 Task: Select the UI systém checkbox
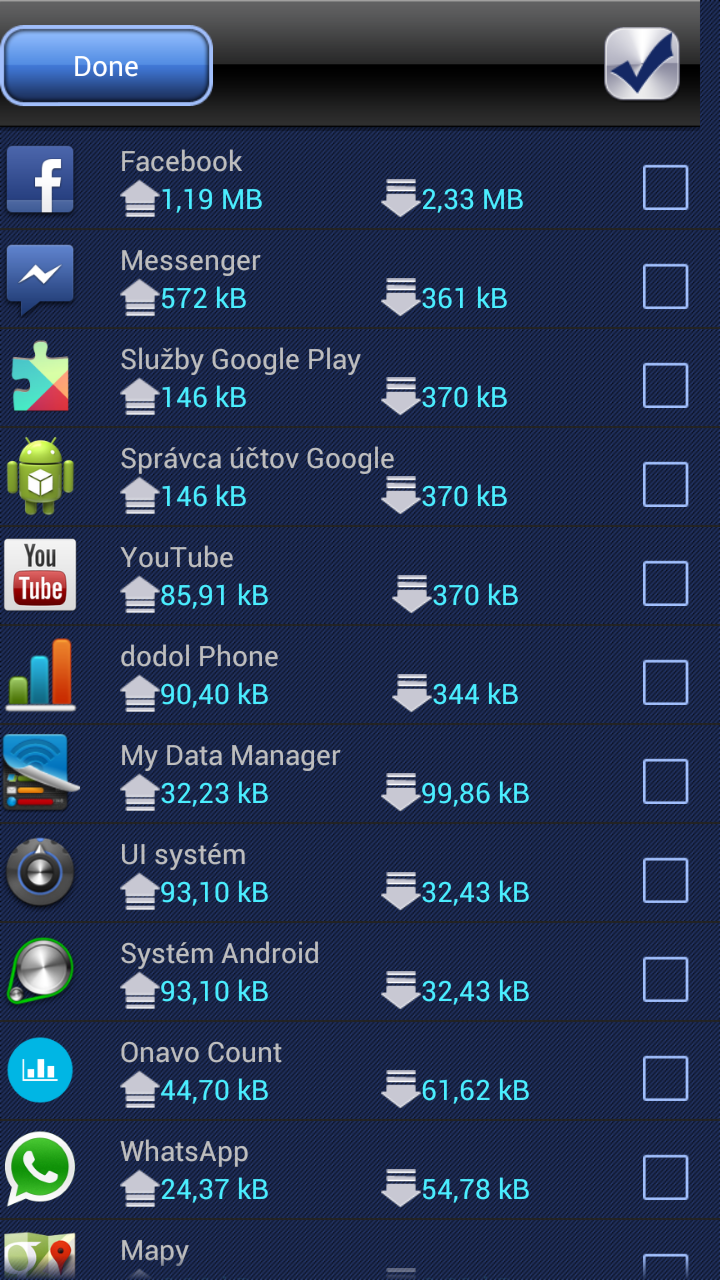tap(665, 880)
